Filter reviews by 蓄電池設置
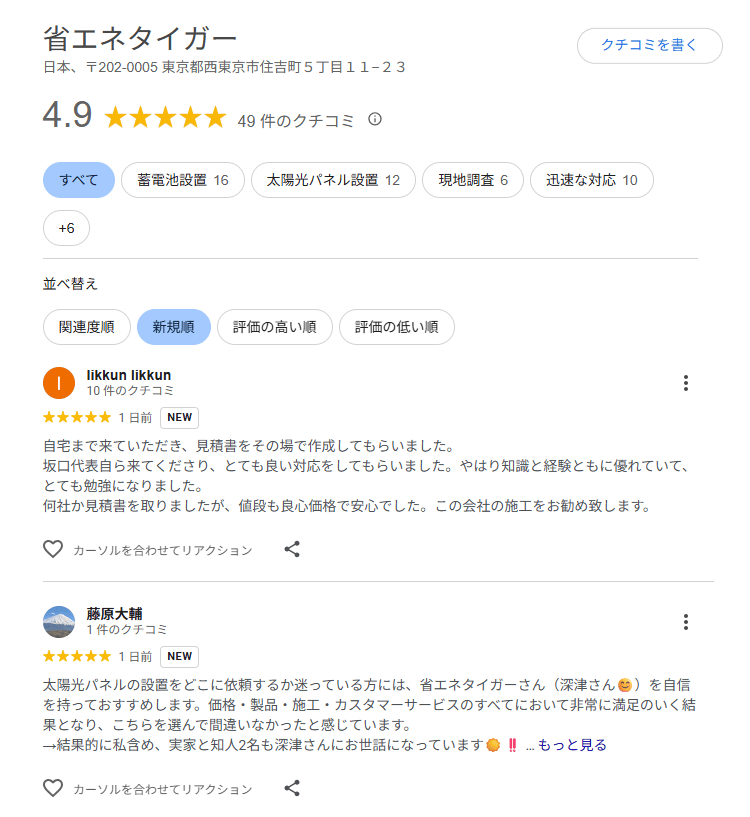The image size is (750, 817). (183, 180)
